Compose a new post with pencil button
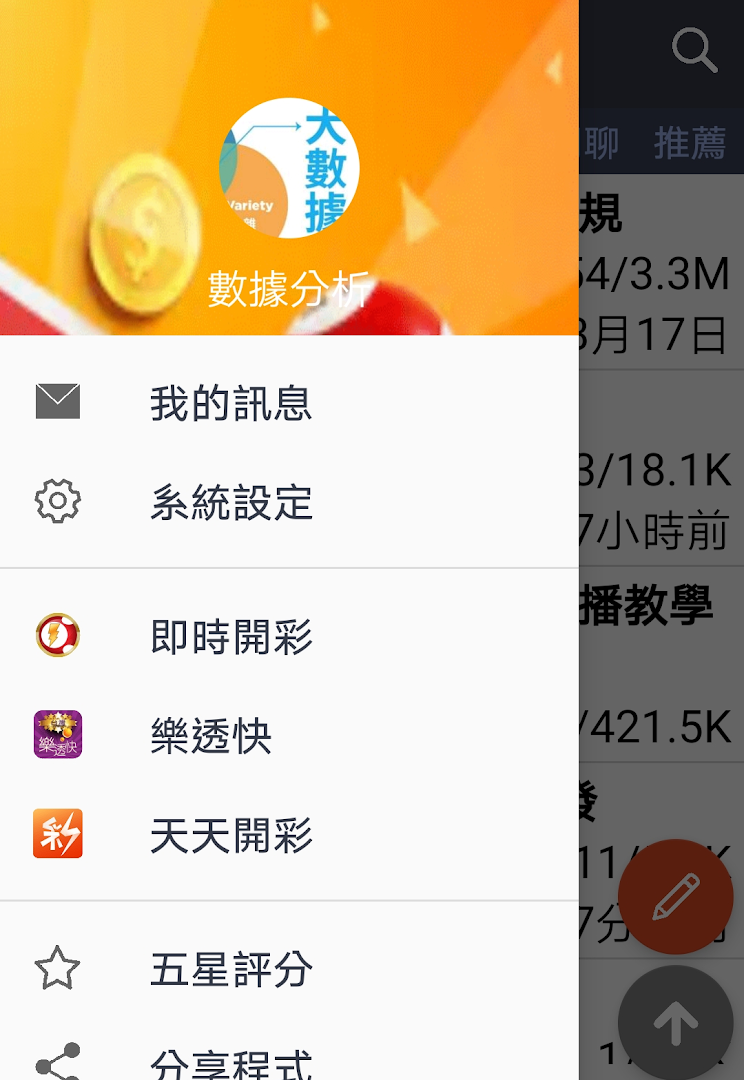Image resolution: width=744 pixels, height=1080 pixels. pyautogui.click(x=676, y=896)
